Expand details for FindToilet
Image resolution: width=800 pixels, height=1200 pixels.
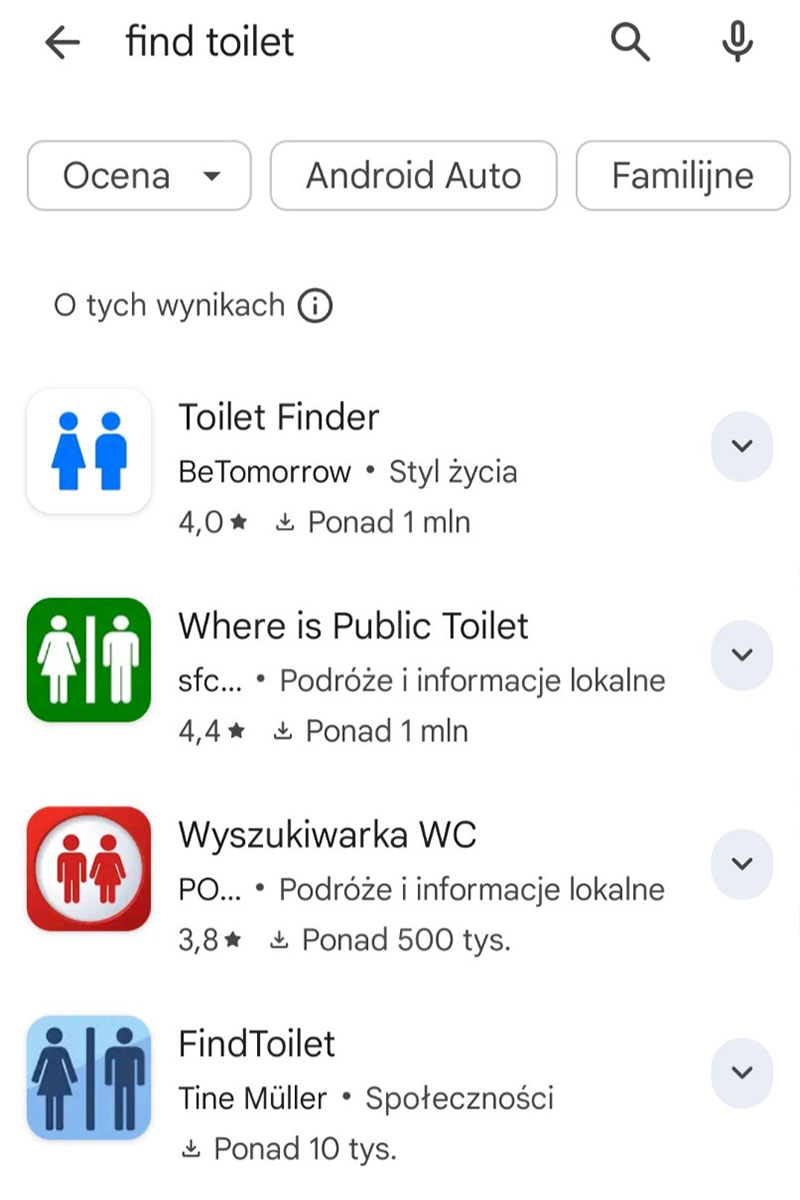click(x=741, y=1073)
